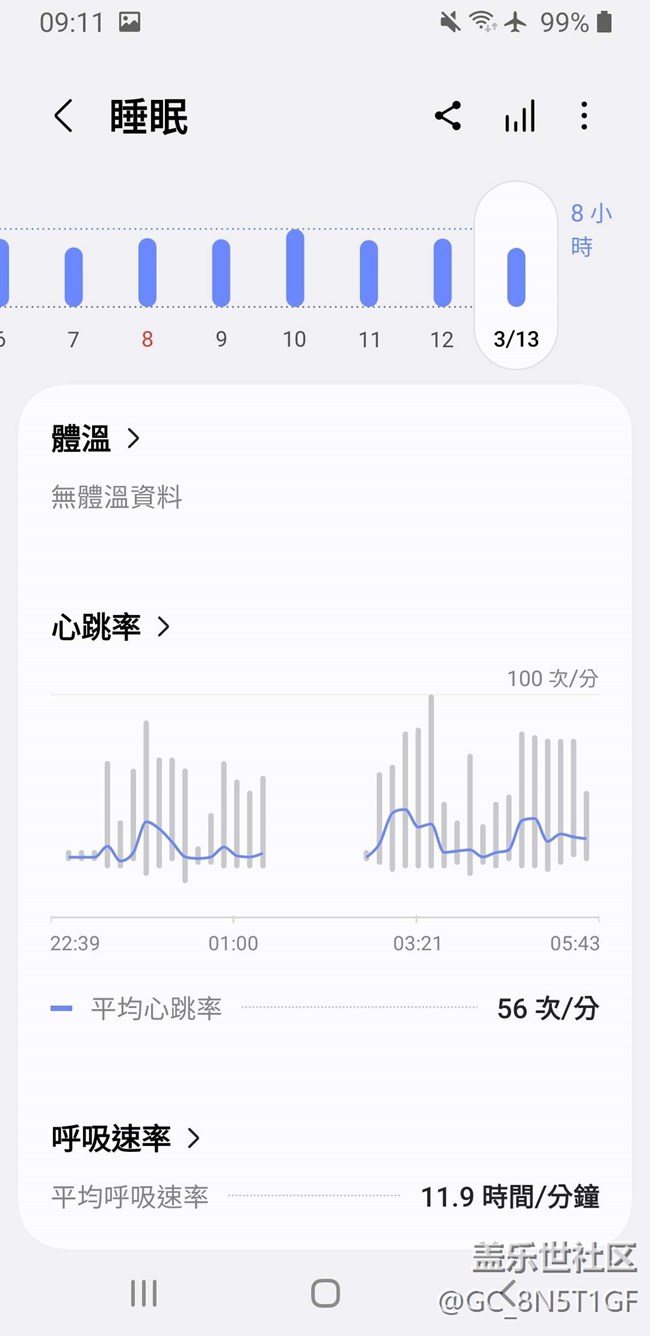Select the sleep bar for day 8
This screenshot has height=1336, width=650.
(147, 272)
